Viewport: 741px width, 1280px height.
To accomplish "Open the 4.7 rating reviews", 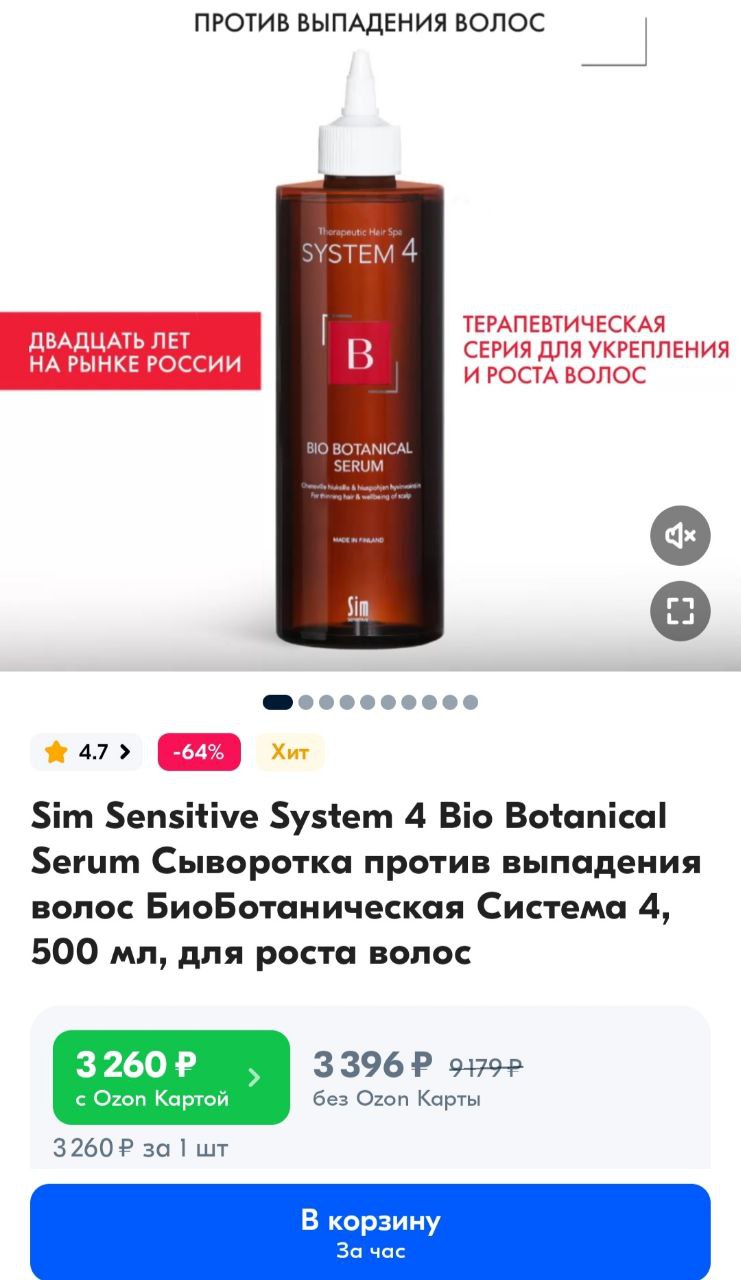I will point(87,752).
